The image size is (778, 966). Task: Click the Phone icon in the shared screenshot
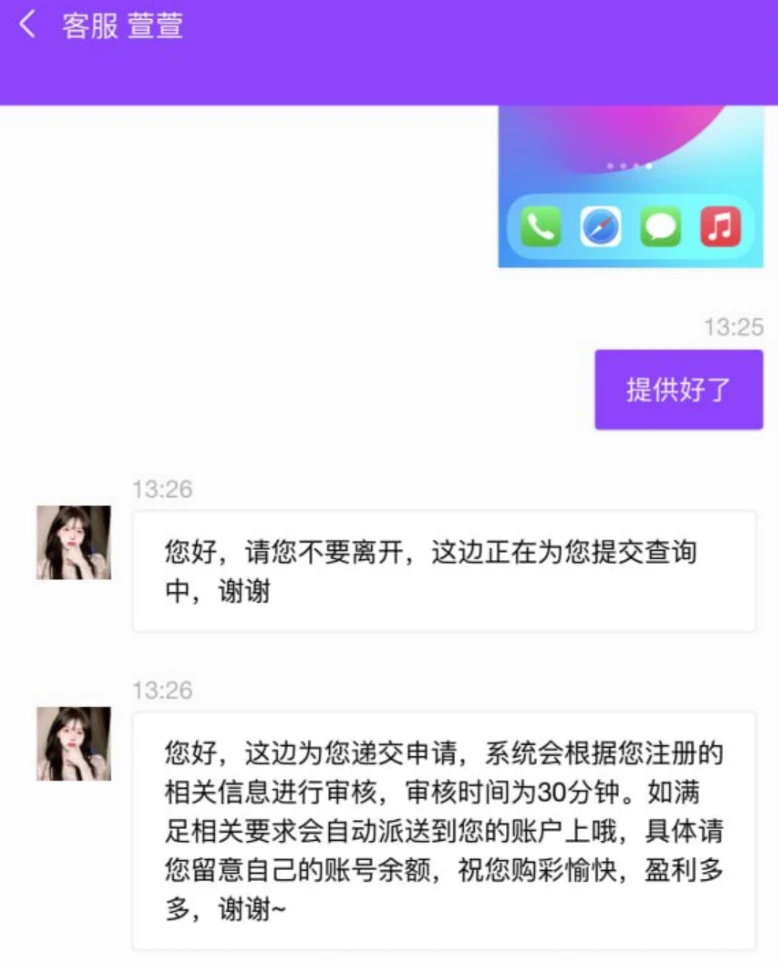(539, 227)
